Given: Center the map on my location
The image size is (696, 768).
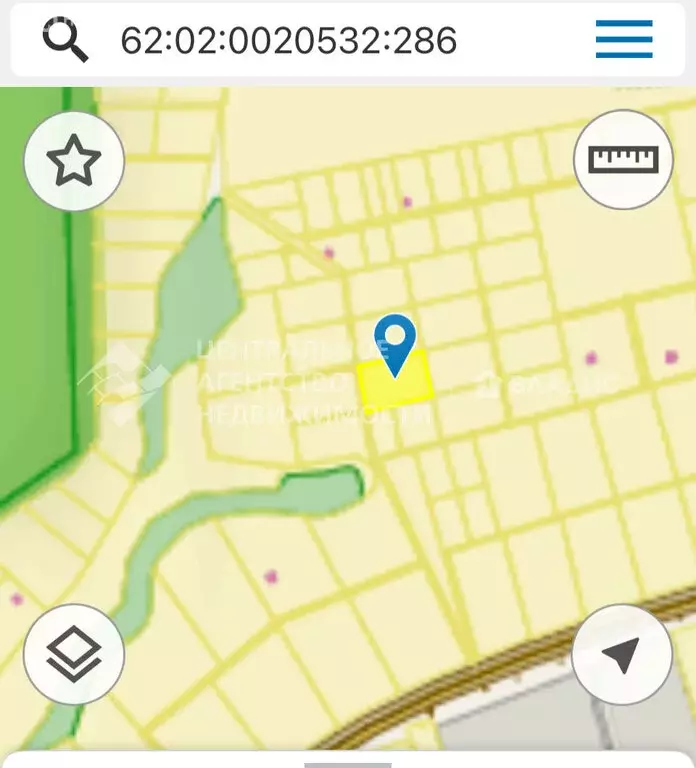Looking at the screenshot, I should click(621, 655).
